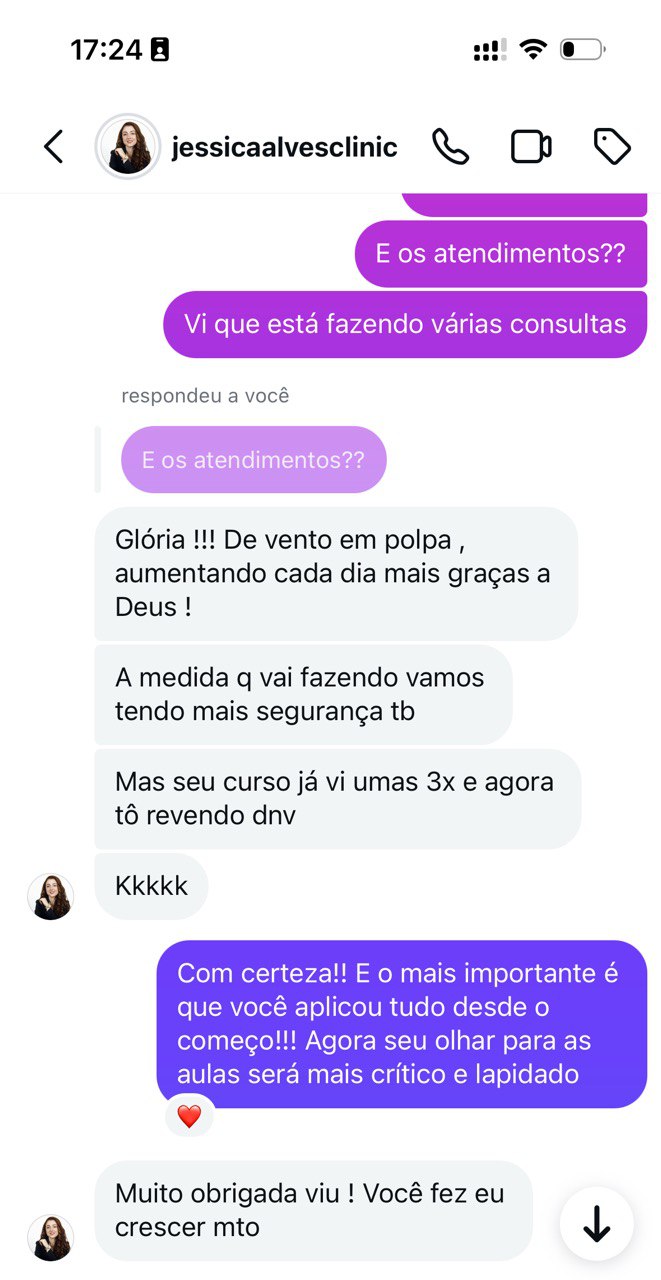661x1280 pixels.
Task: Tap the quoted reply 'E os atendimentos??'
Action: 254,460
